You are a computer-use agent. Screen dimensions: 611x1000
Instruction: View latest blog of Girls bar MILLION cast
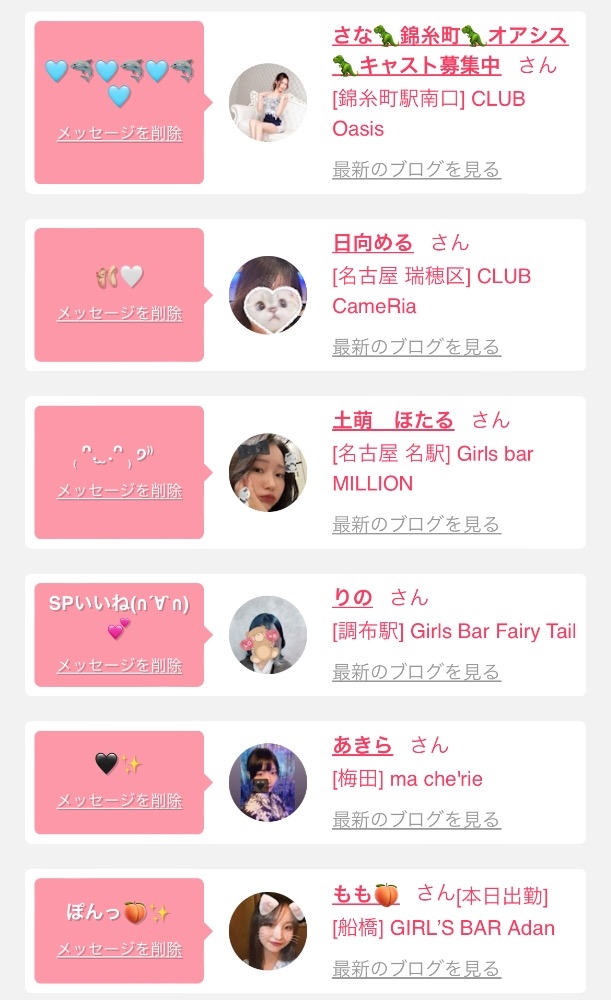(x=416, y=524)
